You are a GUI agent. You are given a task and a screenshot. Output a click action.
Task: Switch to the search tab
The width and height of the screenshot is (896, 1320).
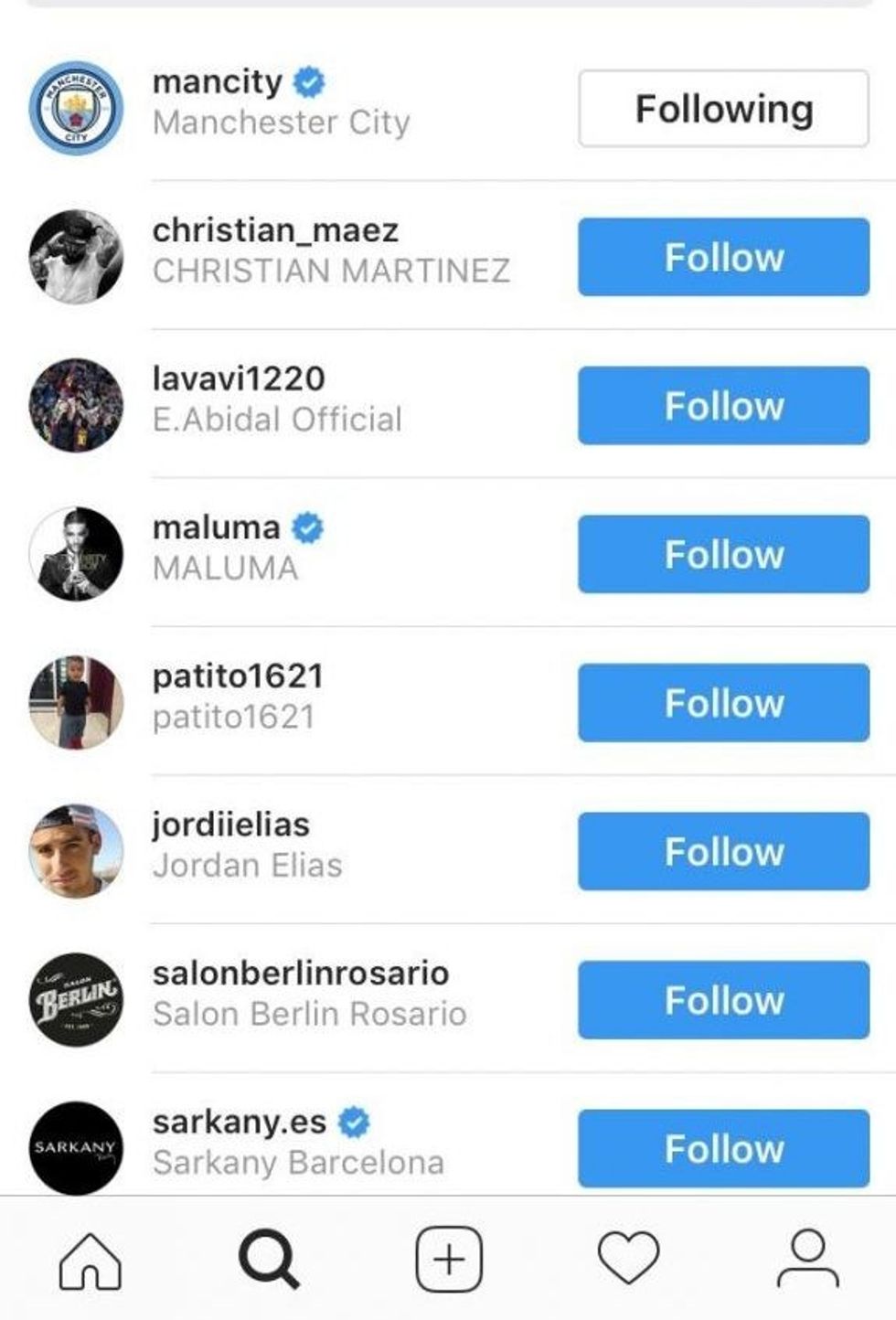[268, 1259]
